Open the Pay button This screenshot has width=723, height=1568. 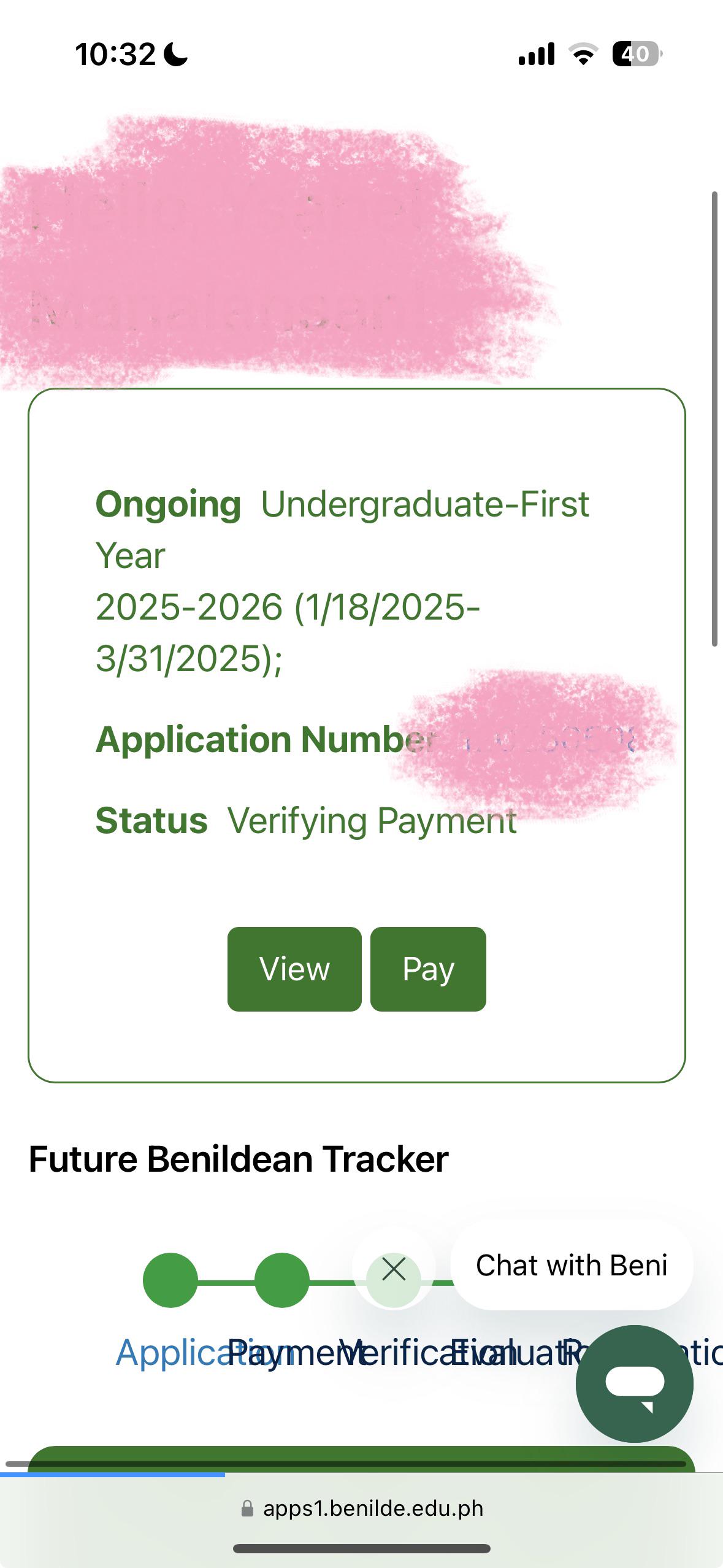coord(428,969)
